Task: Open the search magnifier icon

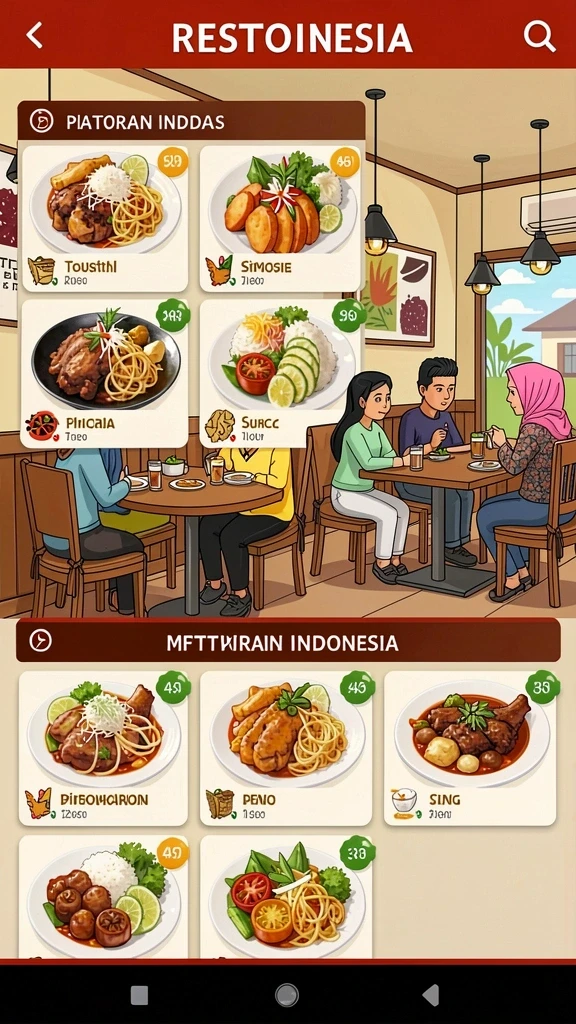Action: point(539,36)
